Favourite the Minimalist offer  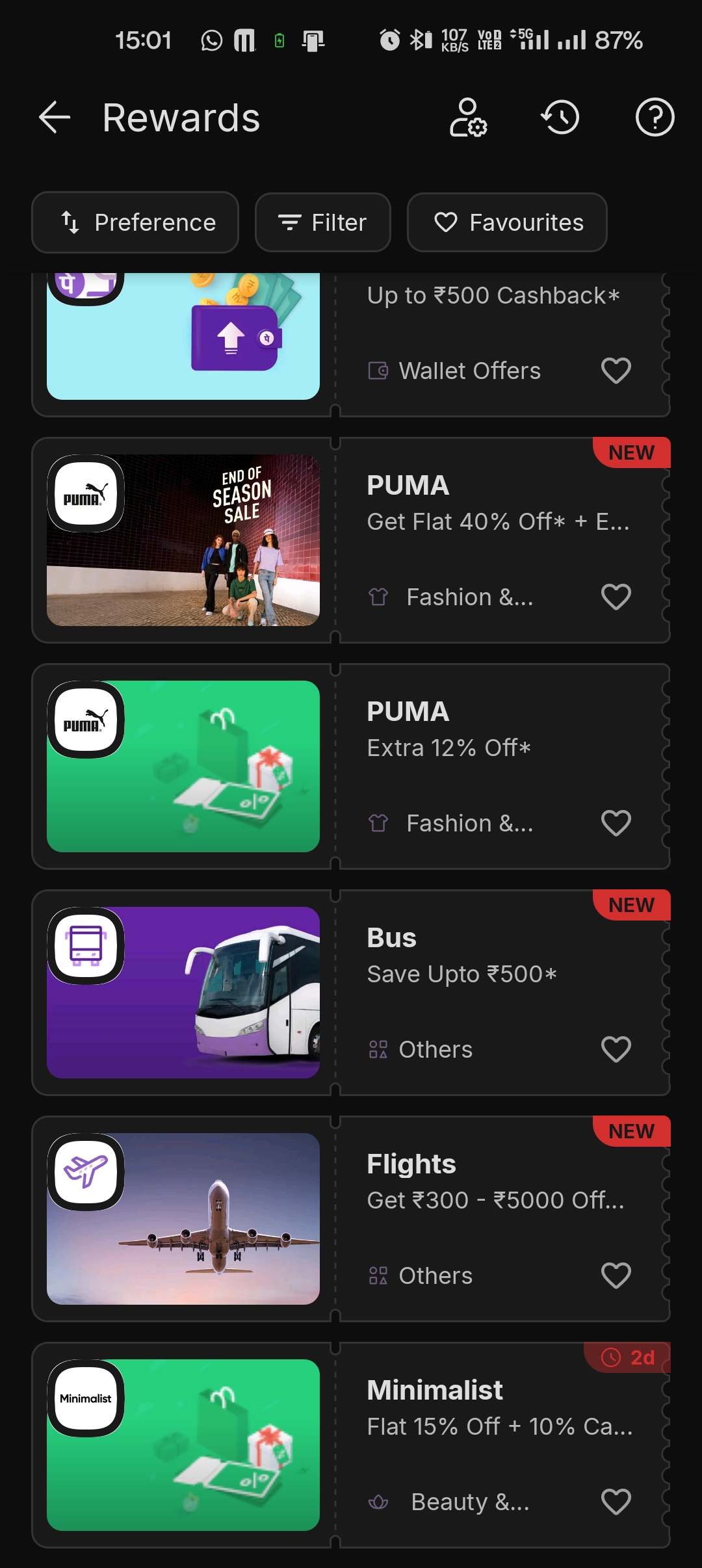616,1502
